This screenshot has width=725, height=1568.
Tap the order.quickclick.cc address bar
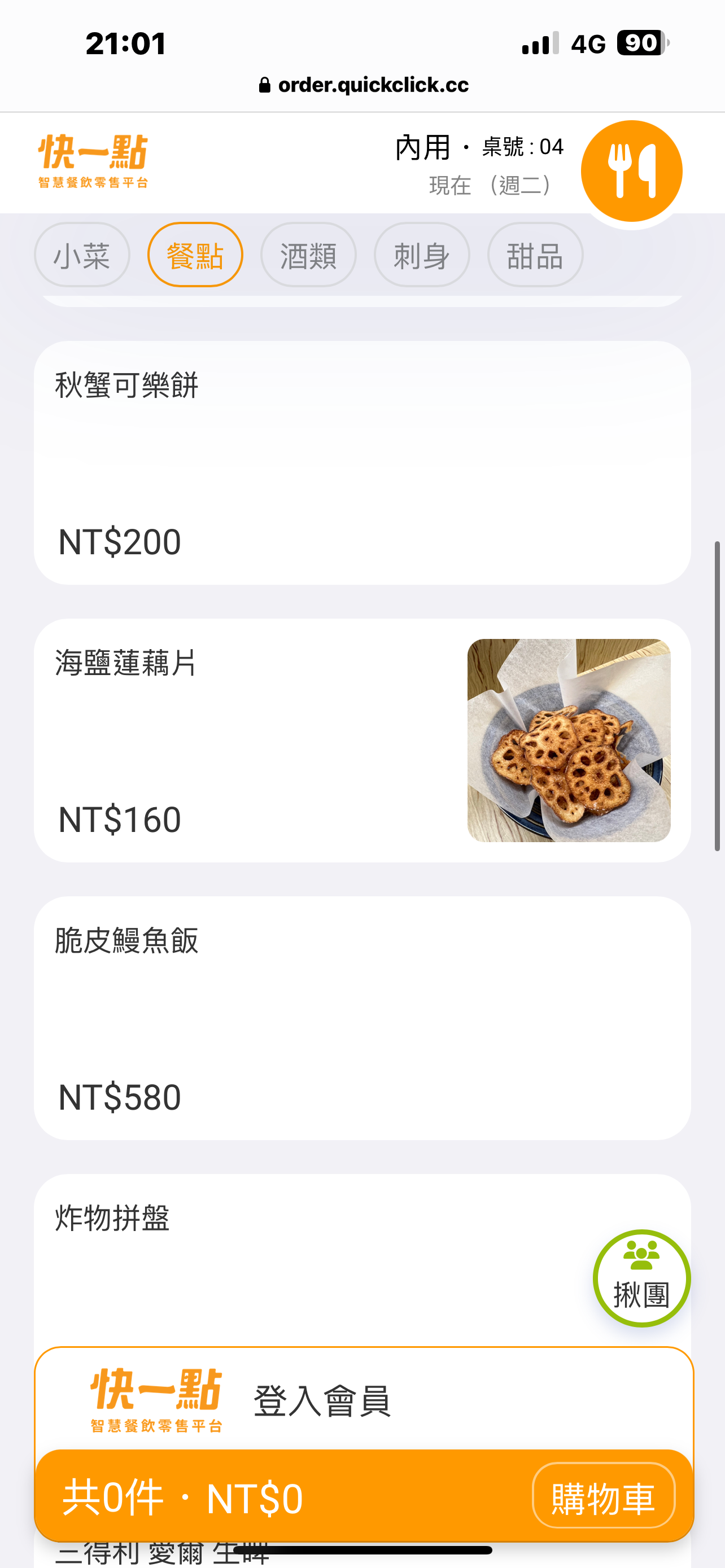pos(364,85)
